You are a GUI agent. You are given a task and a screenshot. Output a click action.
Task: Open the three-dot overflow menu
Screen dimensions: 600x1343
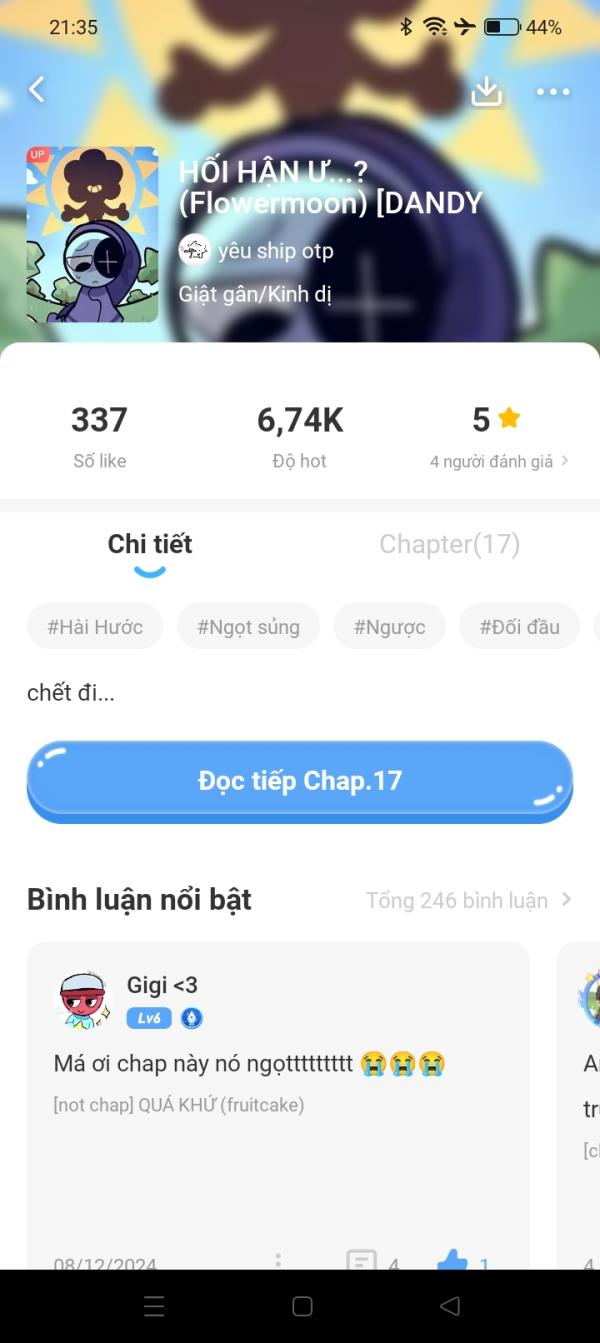coord(552,92)
